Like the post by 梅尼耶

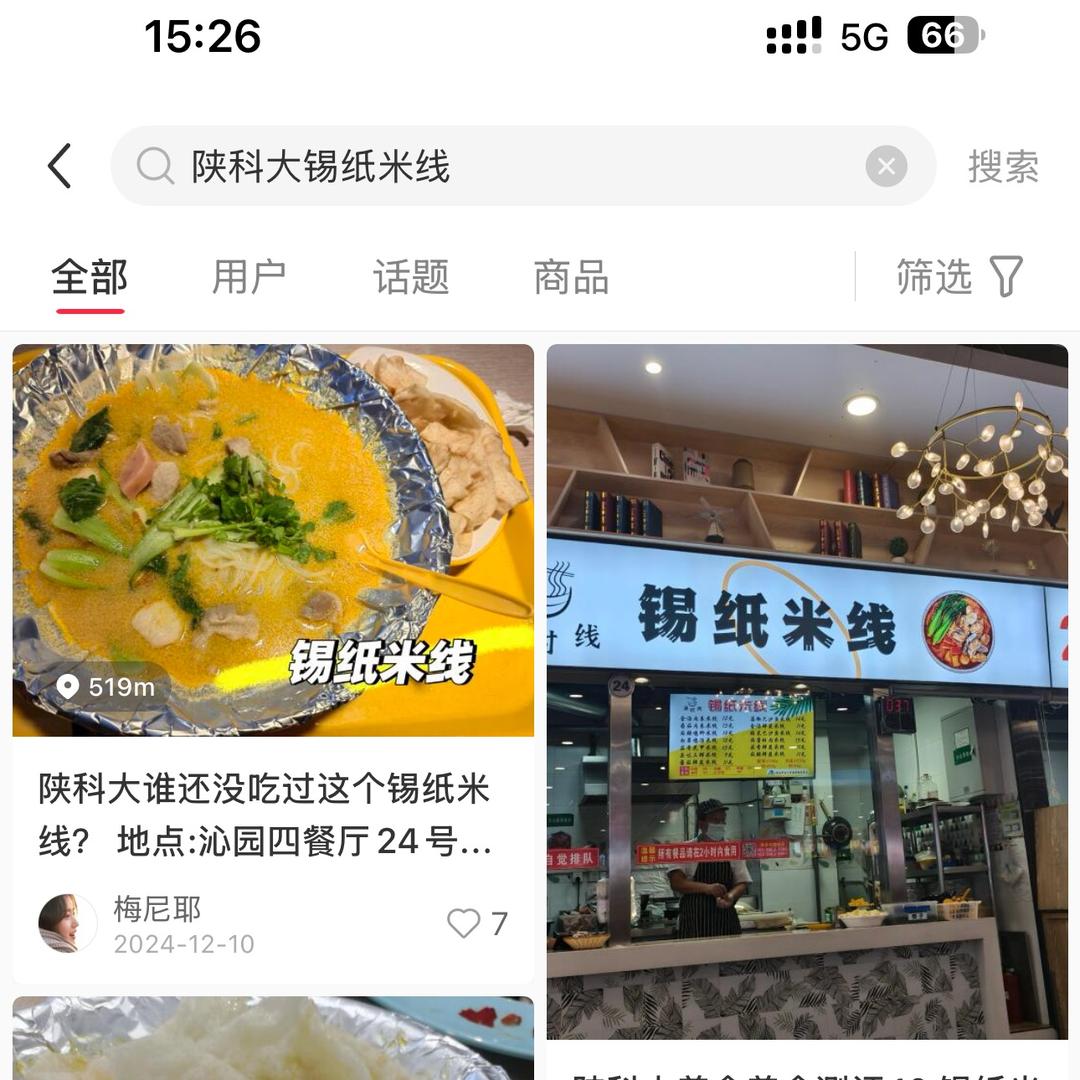(x=464, y=923)
